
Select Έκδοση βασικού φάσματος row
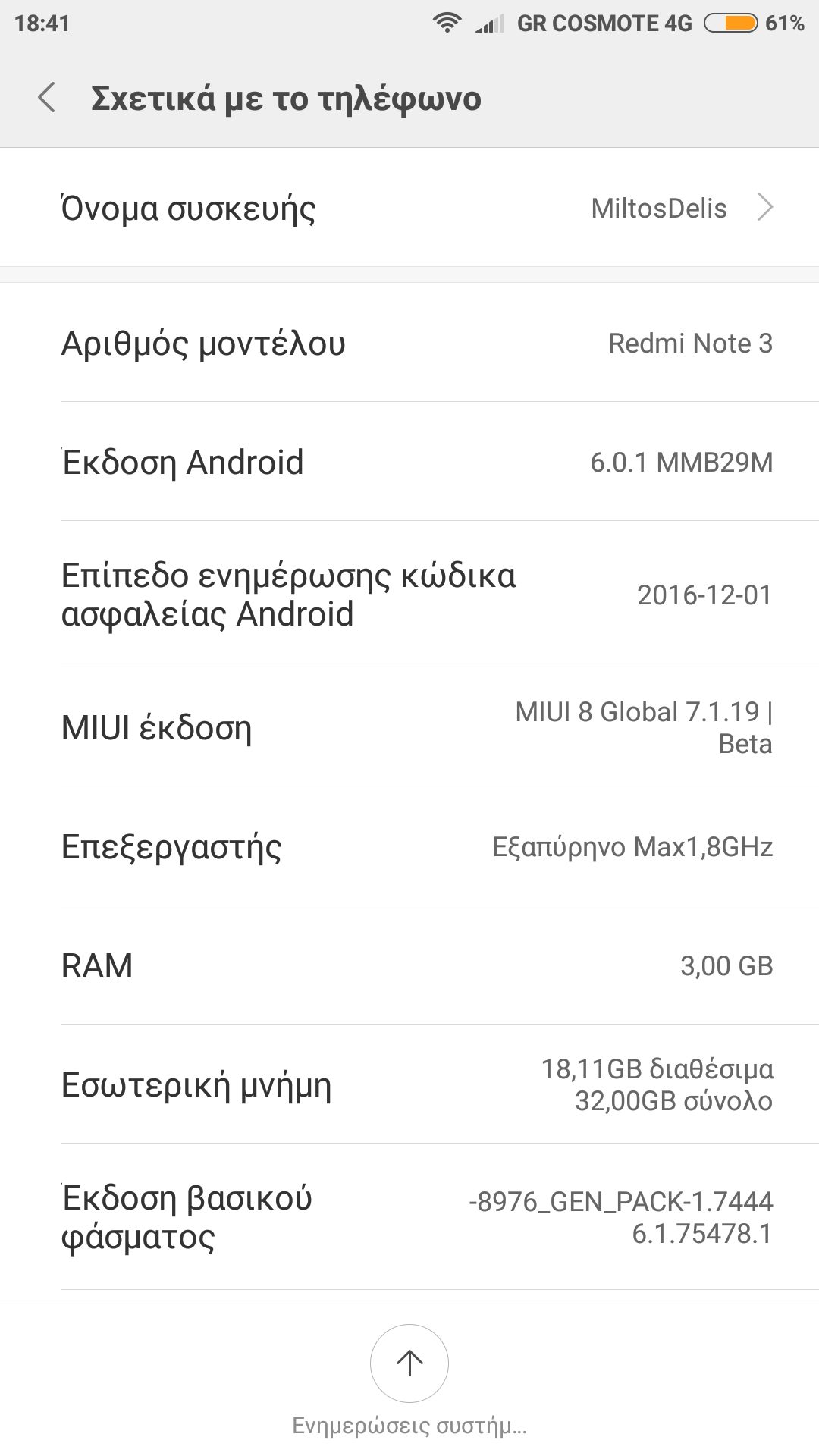(x=409, y=1217)
